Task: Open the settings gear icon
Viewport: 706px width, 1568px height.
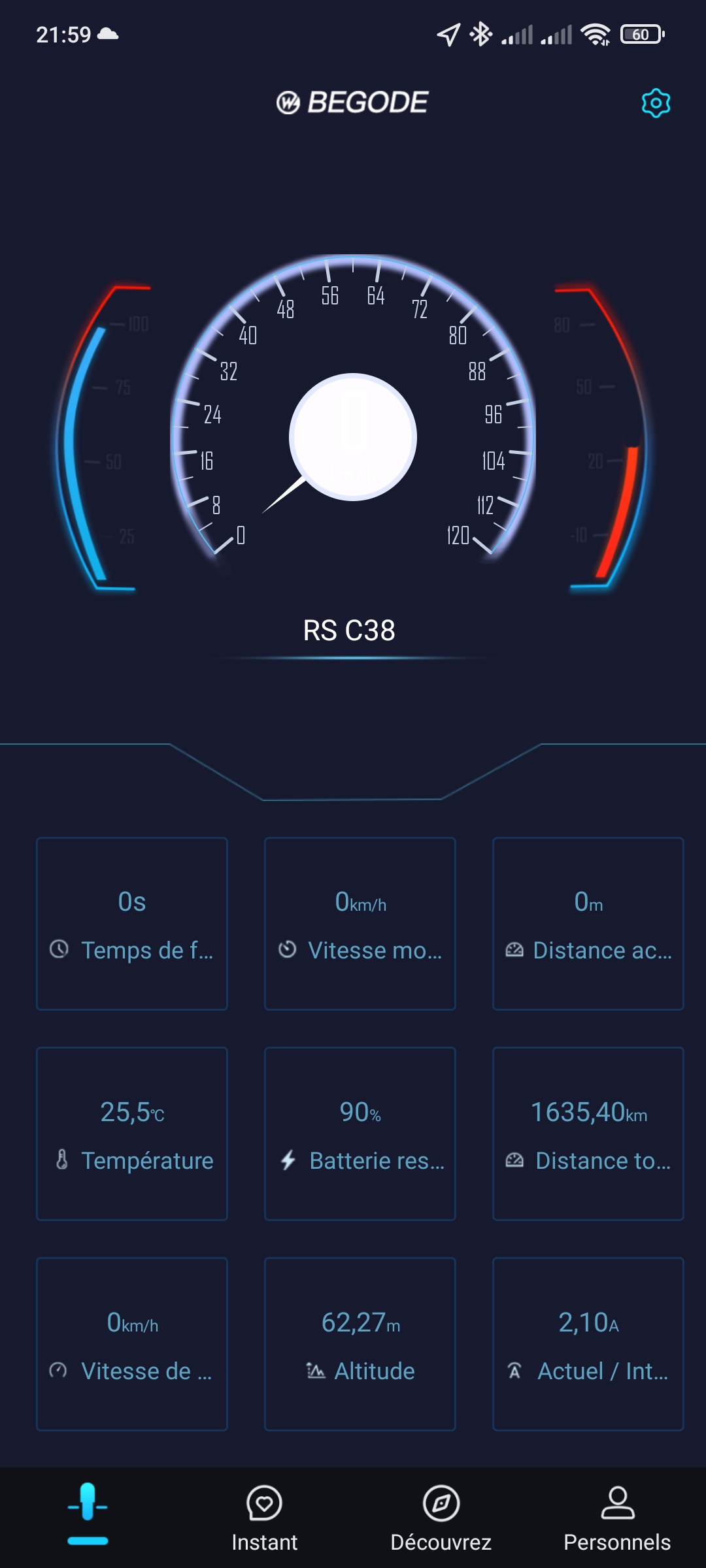Action: point(656,103)
